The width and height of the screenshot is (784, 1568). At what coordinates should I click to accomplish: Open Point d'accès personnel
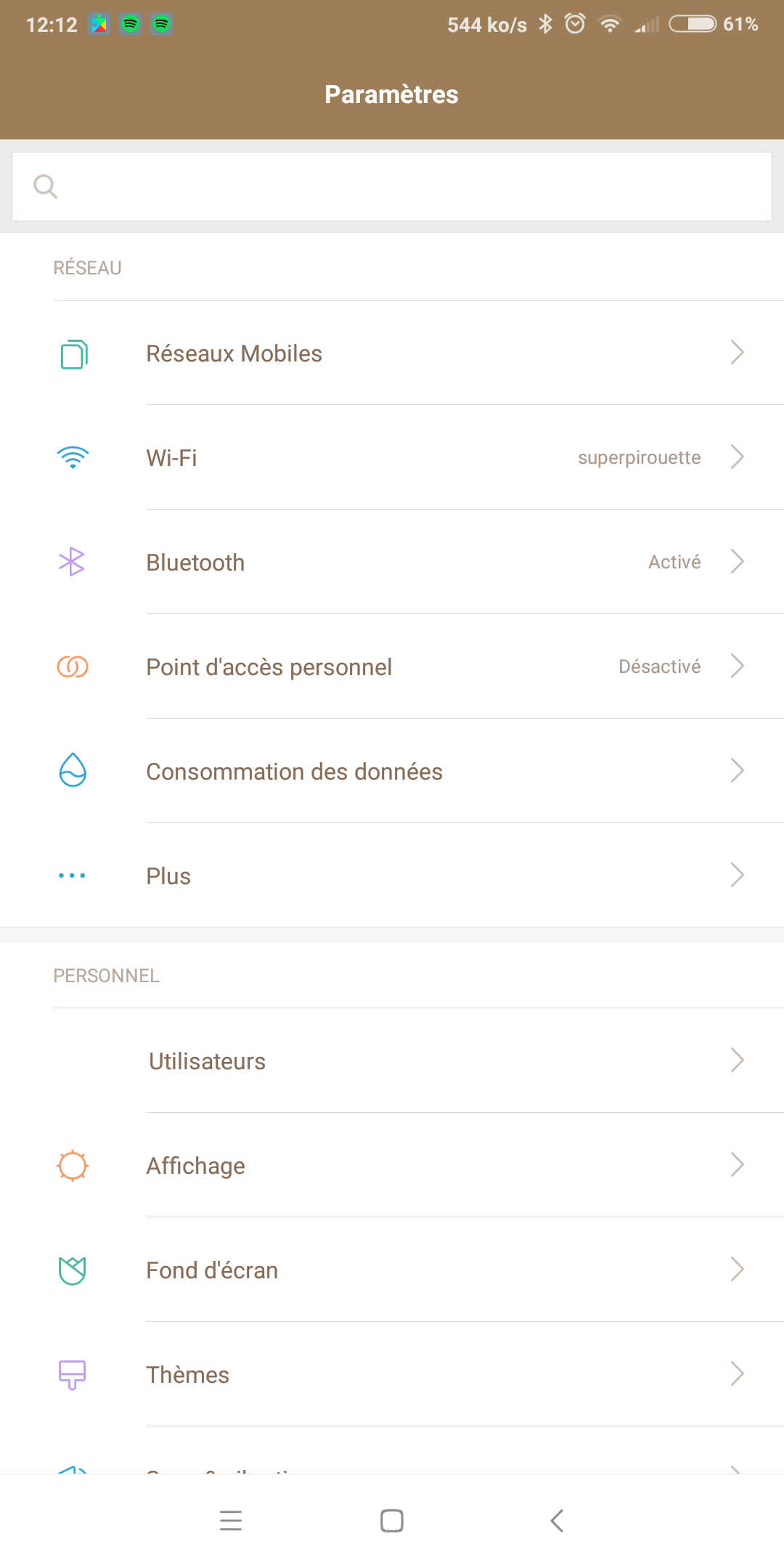point(392,667)
